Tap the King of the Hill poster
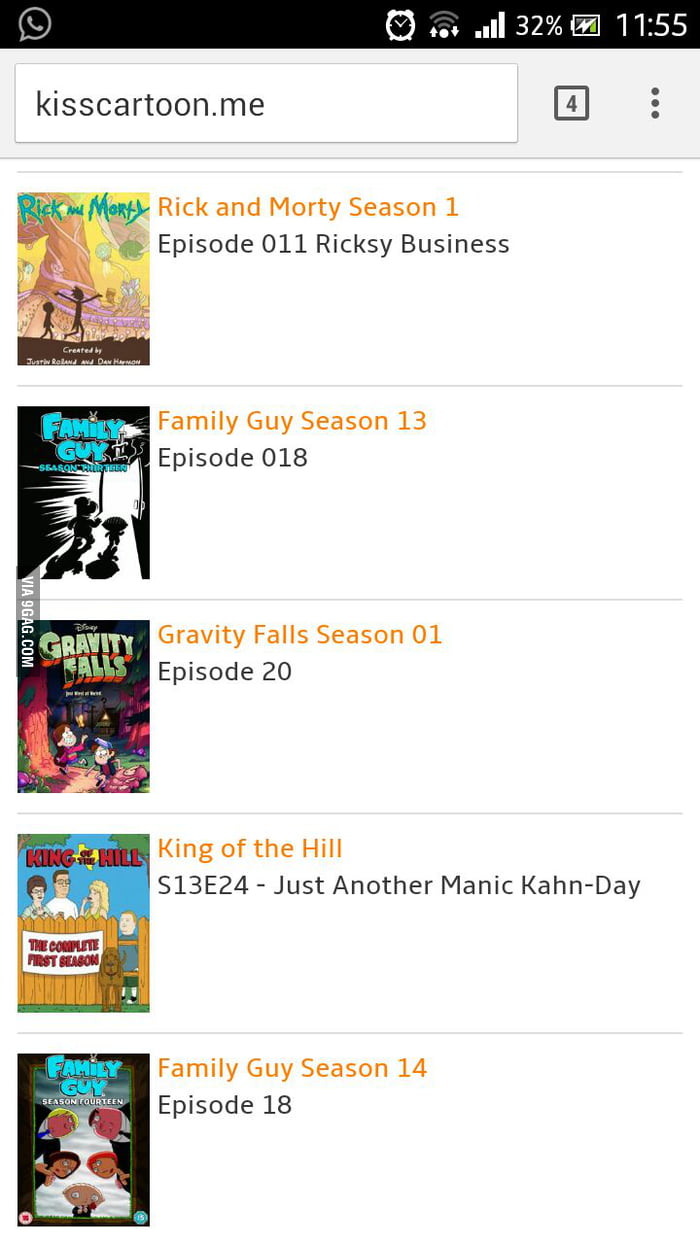The height and width of the screenshot is (1244, 700). pos(83,922)
